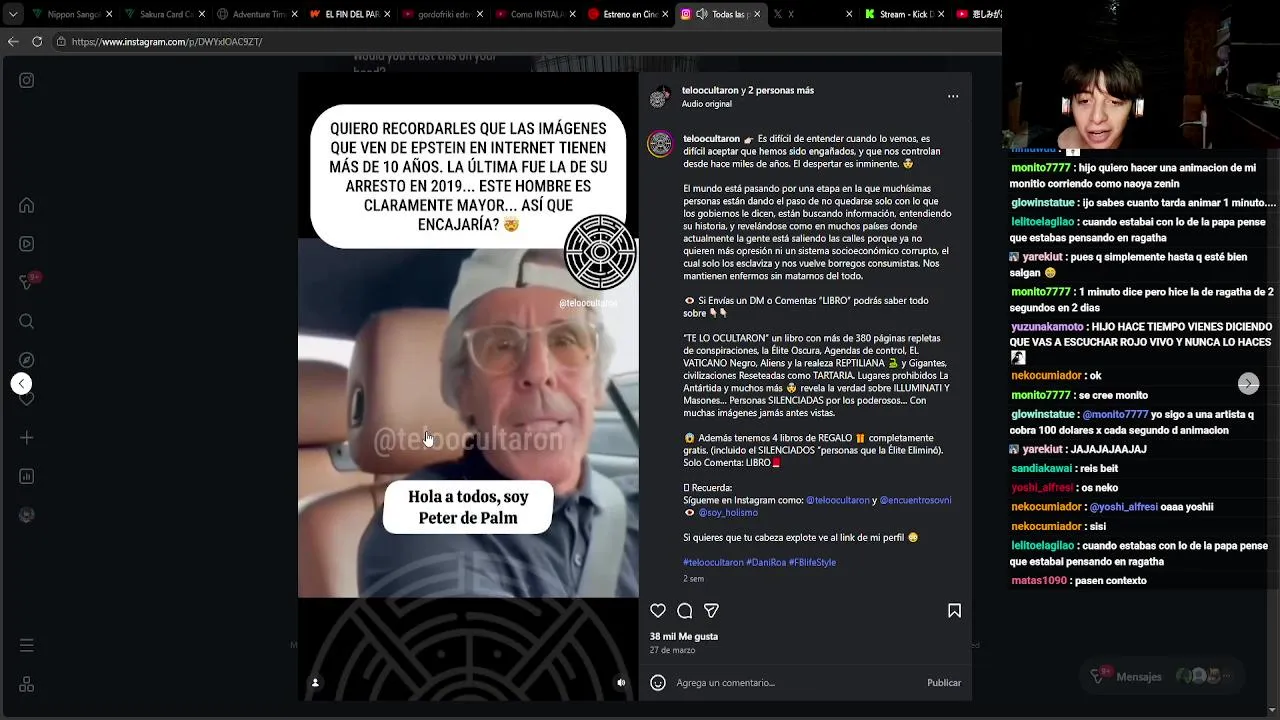Focus the "Agrega un comentario" field
Screen dimensions: 1280x720
[x=790, y=683]
